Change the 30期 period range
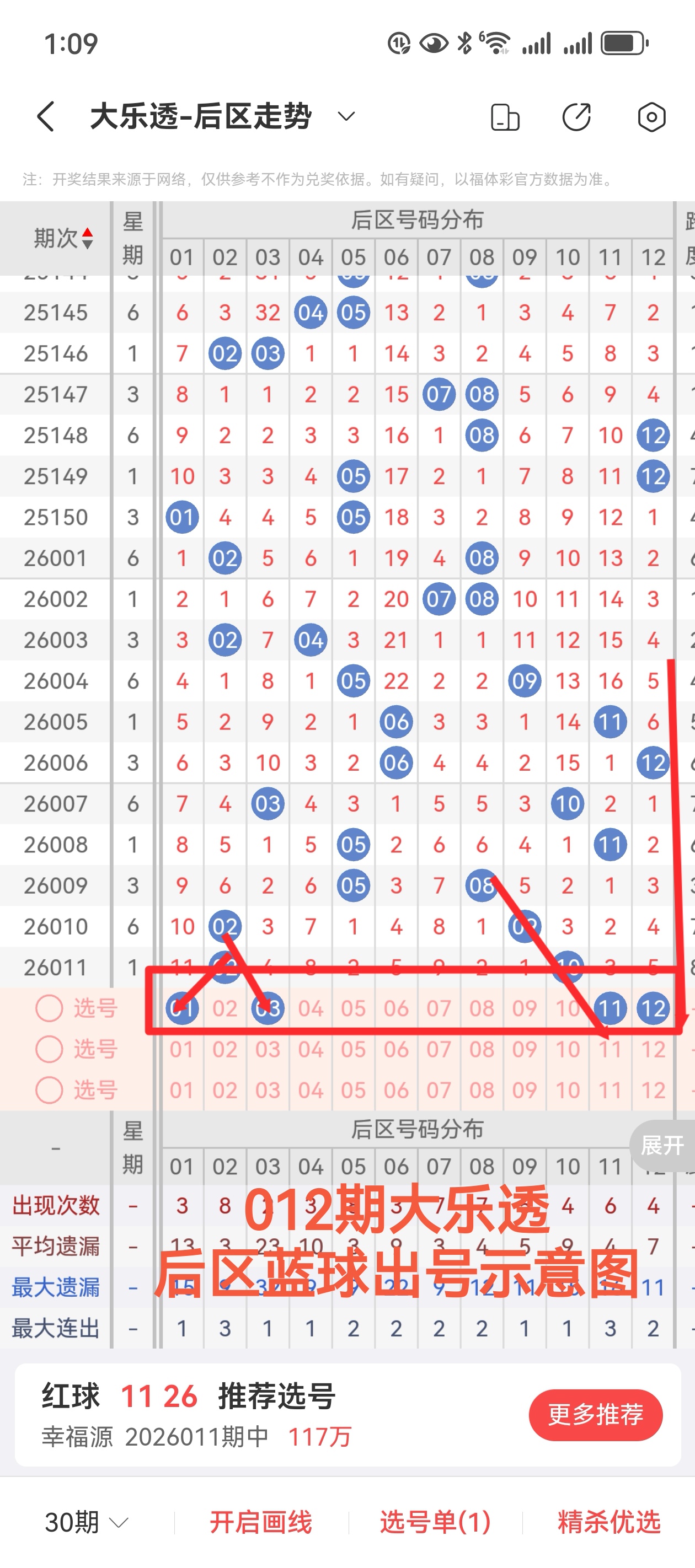The image size is (695, 1568). tap(87, 1522)
